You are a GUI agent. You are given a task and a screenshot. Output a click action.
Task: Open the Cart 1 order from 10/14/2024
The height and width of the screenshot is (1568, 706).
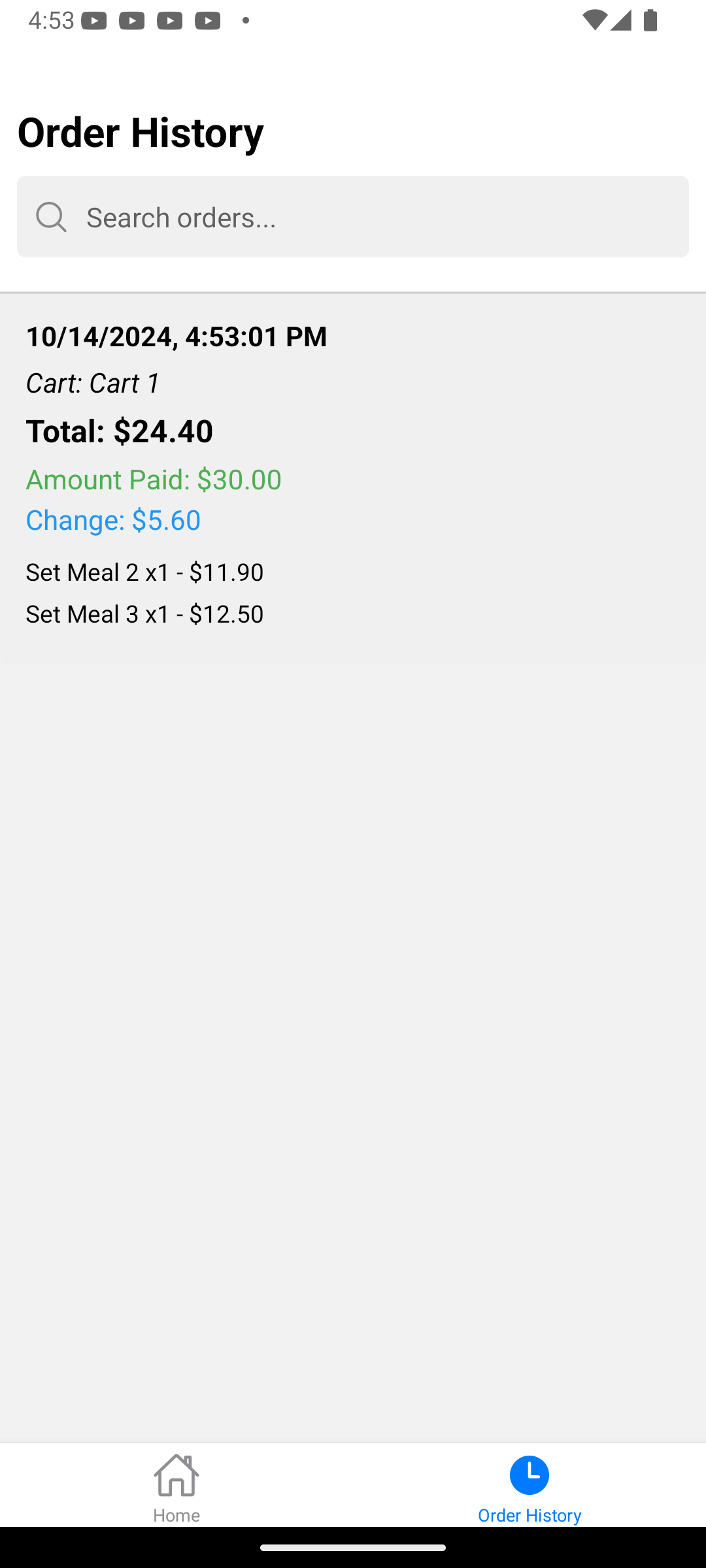pyautogui.click(x=353, y=477)
